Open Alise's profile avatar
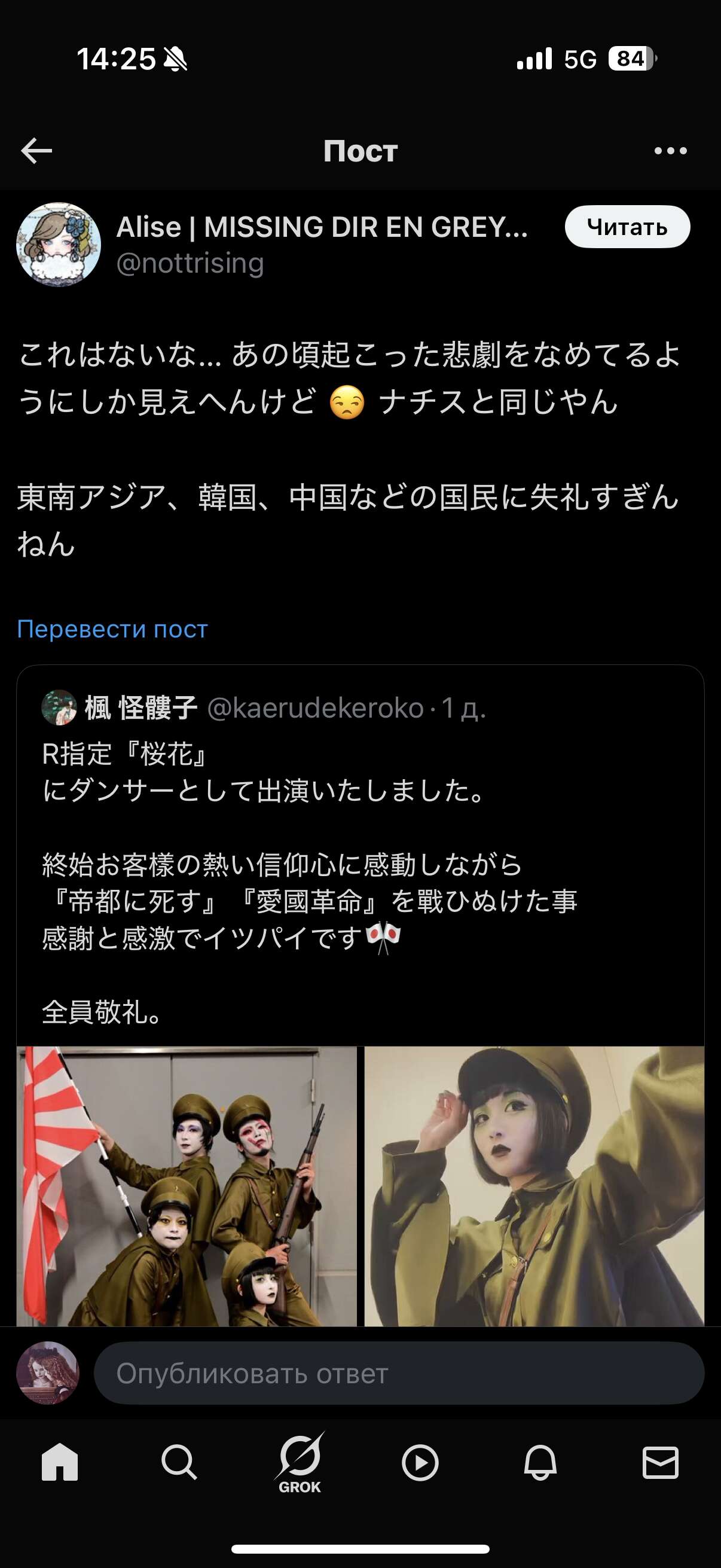This screenshot has width=721, height=1568. pyautogui.click(x=59, y=244)
